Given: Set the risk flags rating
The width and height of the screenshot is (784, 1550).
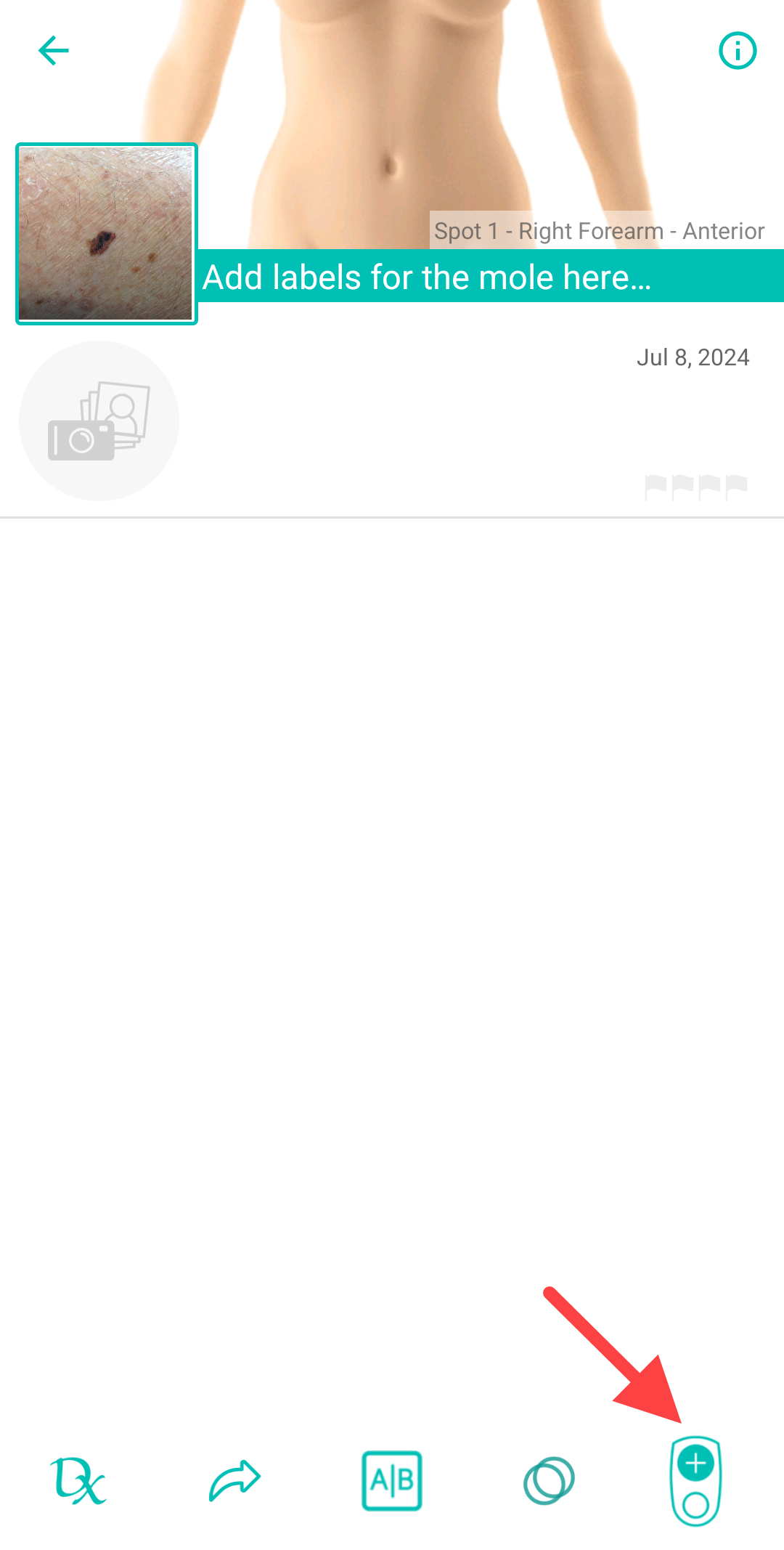Looking at the screenshot, I should coord(696,487).
